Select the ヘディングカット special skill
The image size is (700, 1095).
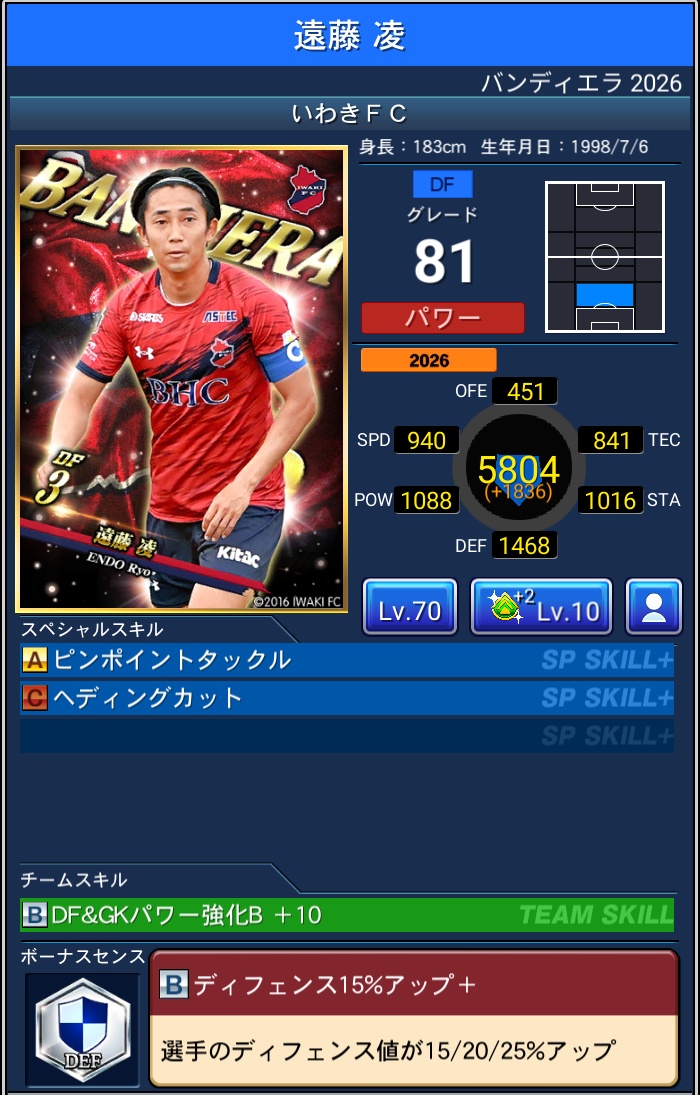(x=346, y=698)
